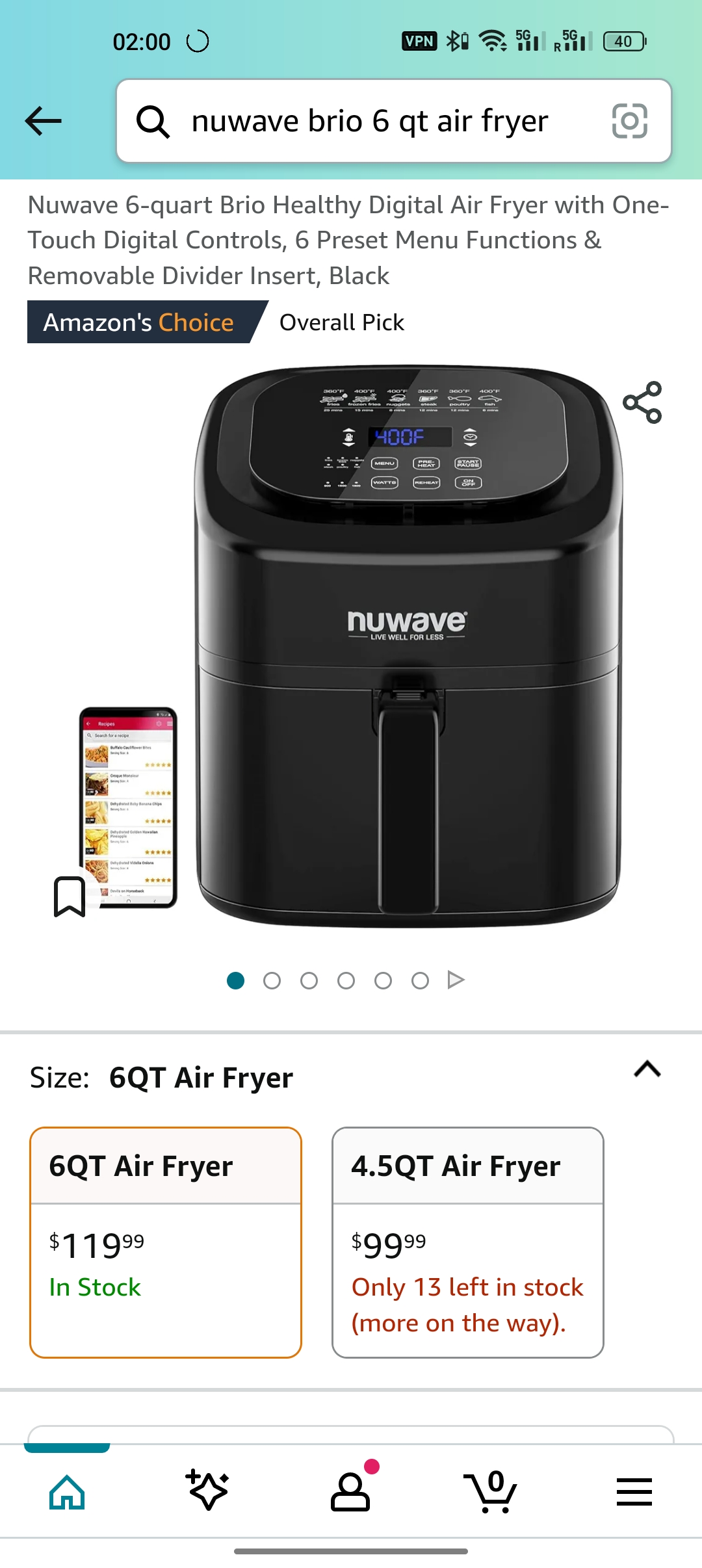
Task: Choose the 4.5QT Air Fryer option
Action: pos(467,1242)
